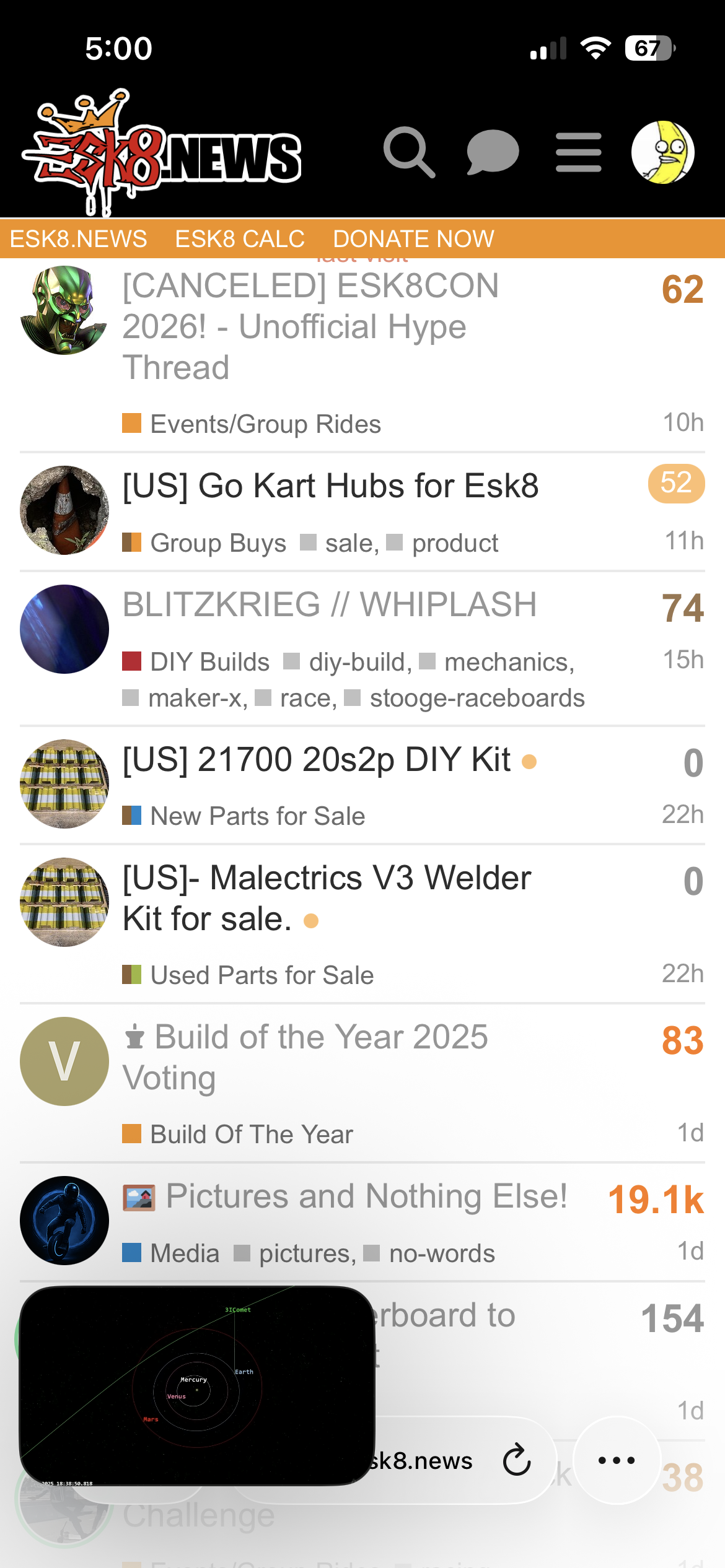Open the 21700 20s2p DIY Kit topic
The width and height of the screenshot is (725, 1568).
point(317,760)
